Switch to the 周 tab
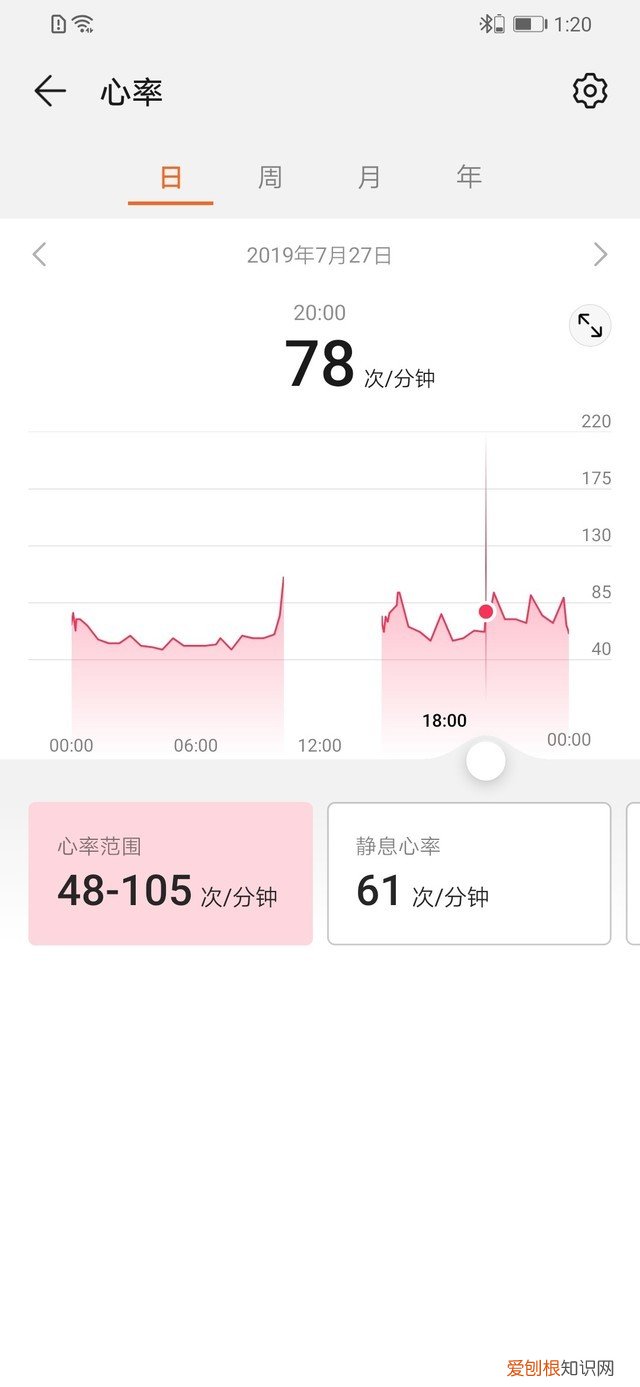The width and height of the screenshot is (640, 1387). (270, 178)
